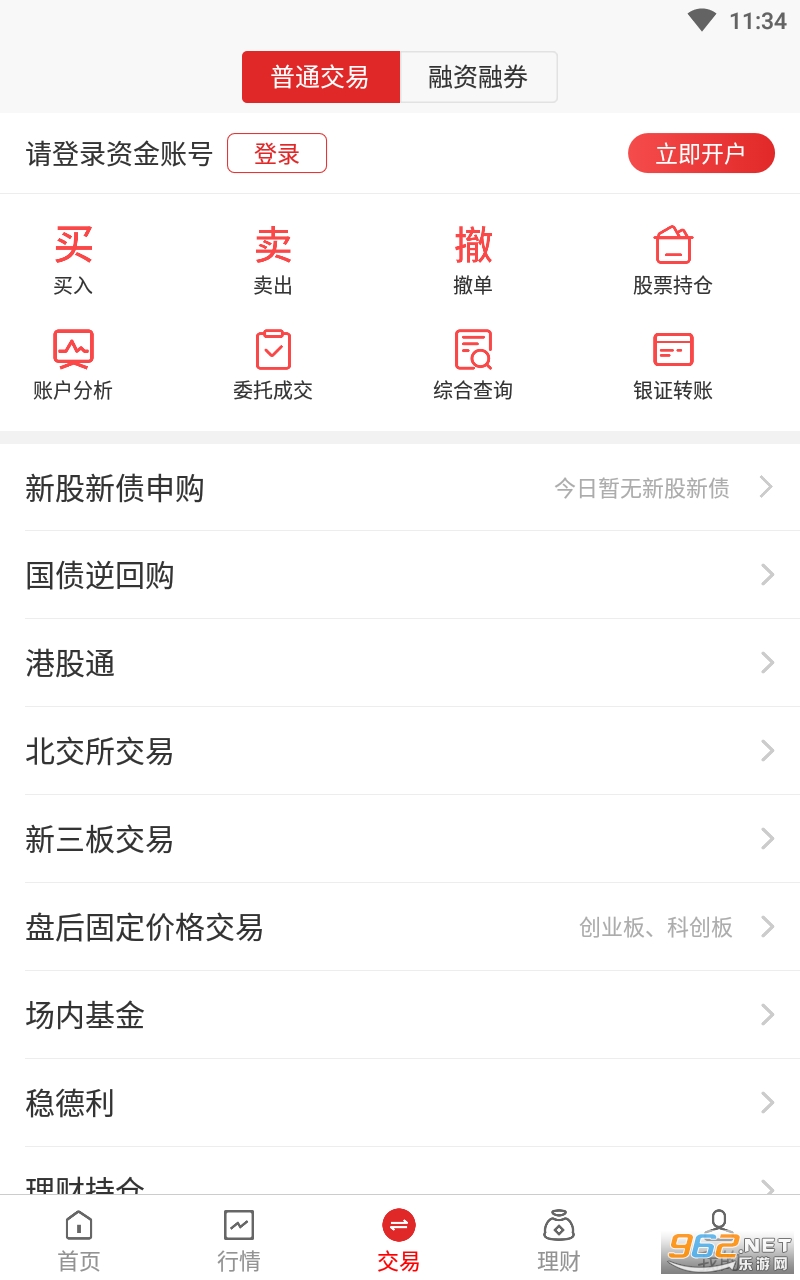Screen dimensions: 800x1280
Task: Go to the 行情 tab
Action: click(x=239, y=1240)
